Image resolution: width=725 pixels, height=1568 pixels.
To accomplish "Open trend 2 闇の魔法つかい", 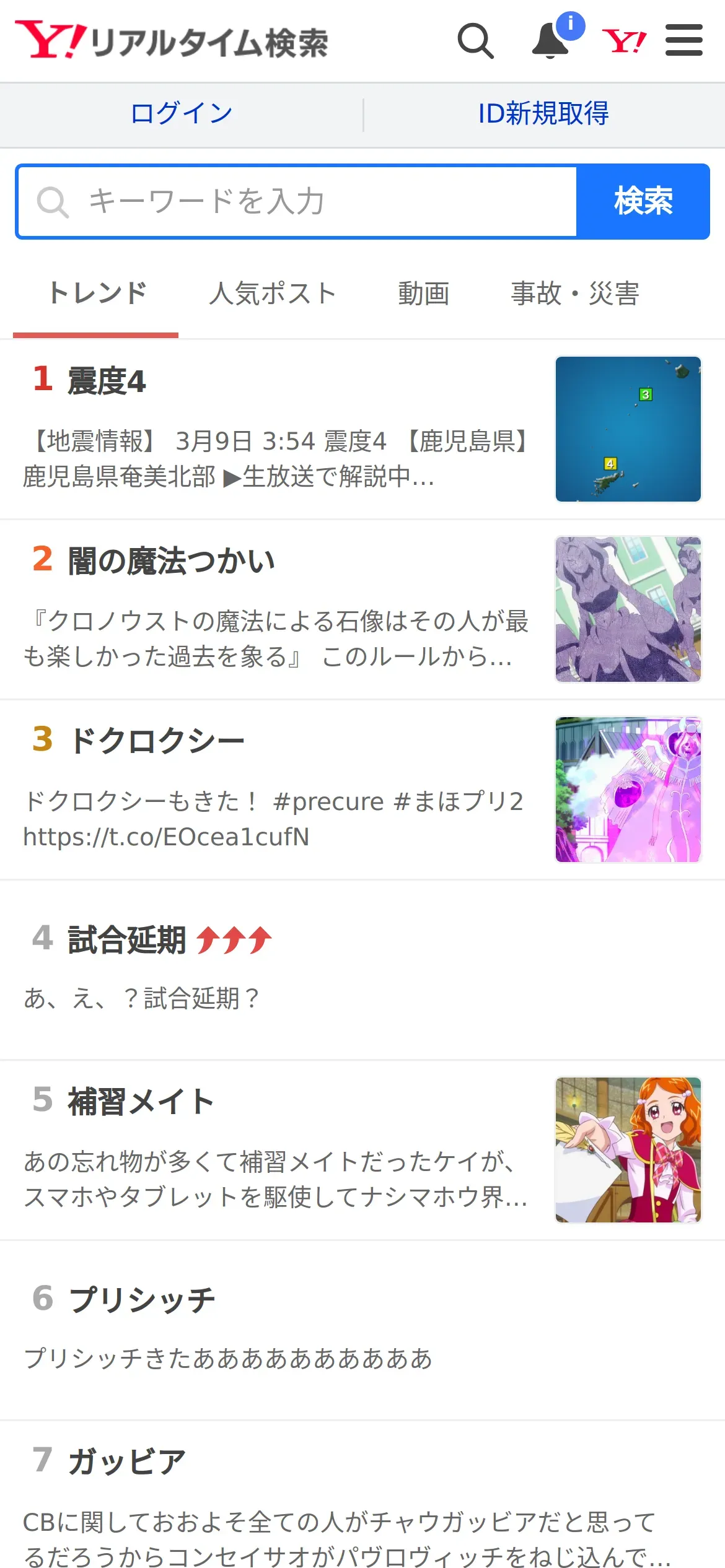I will click(362, 609).
